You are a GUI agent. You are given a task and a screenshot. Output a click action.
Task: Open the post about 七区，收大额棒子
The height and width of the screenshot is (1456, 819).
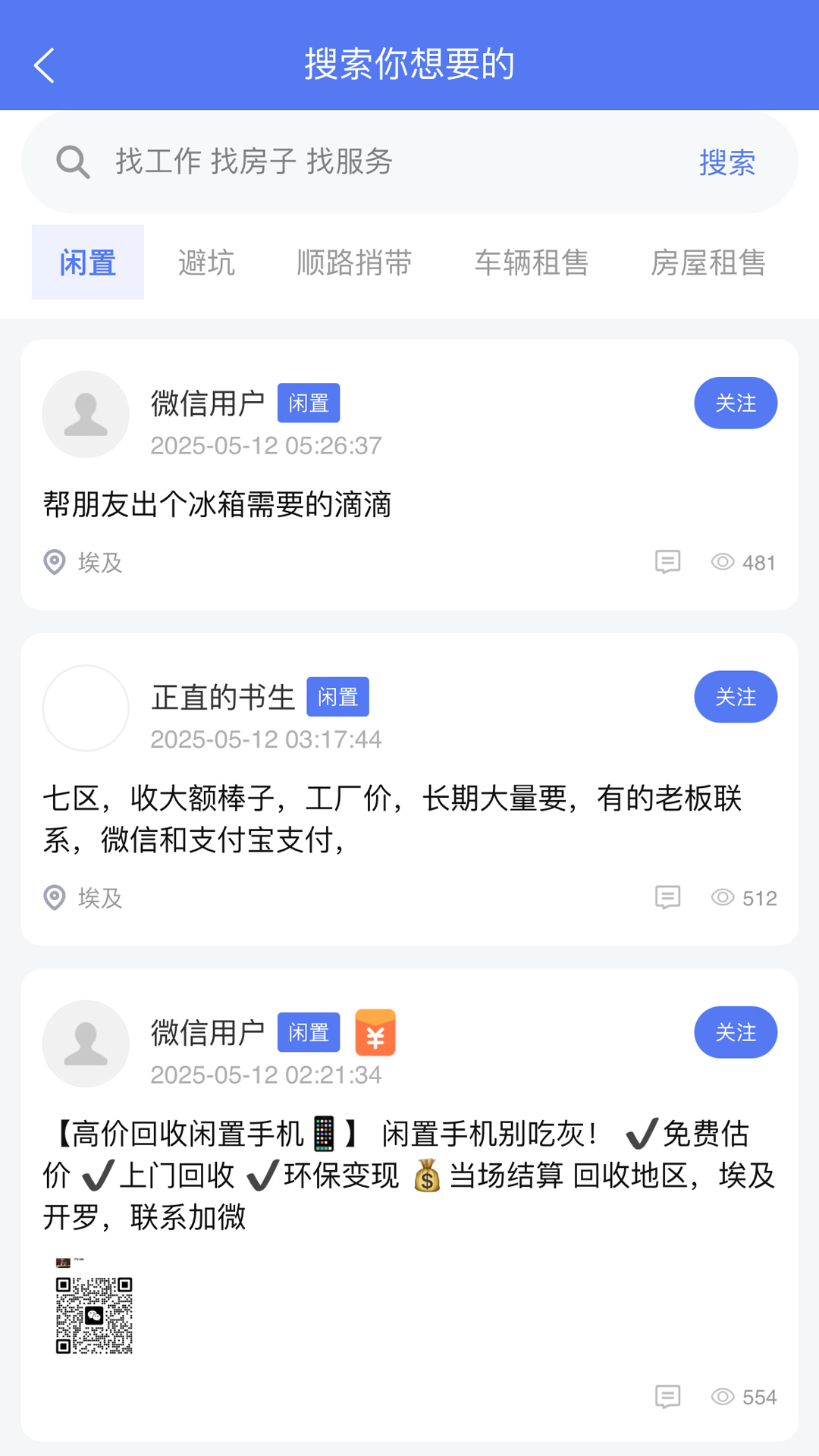[392, 819]
